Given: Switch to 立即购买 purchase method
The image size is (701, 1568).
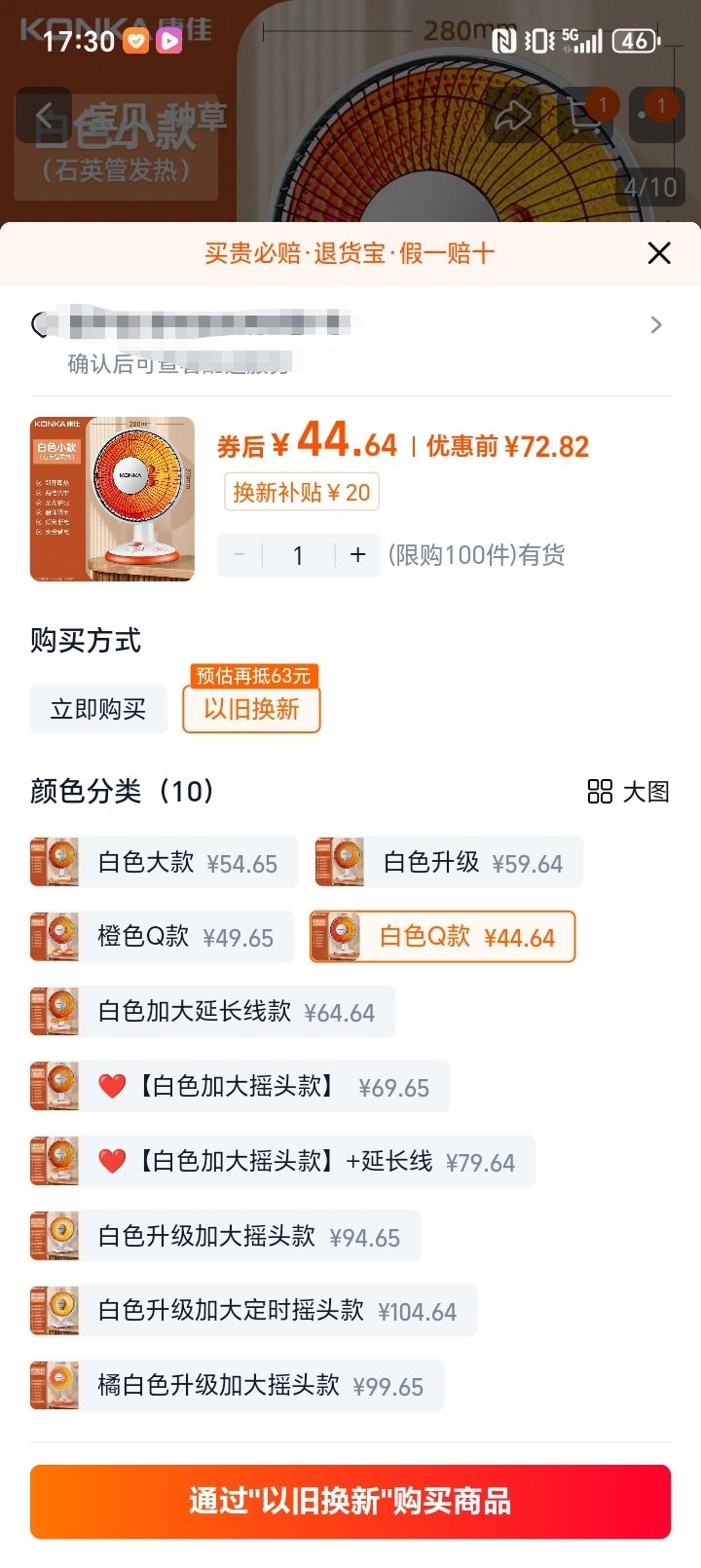Looking at the screenshot, I should (x=97, y=709).
